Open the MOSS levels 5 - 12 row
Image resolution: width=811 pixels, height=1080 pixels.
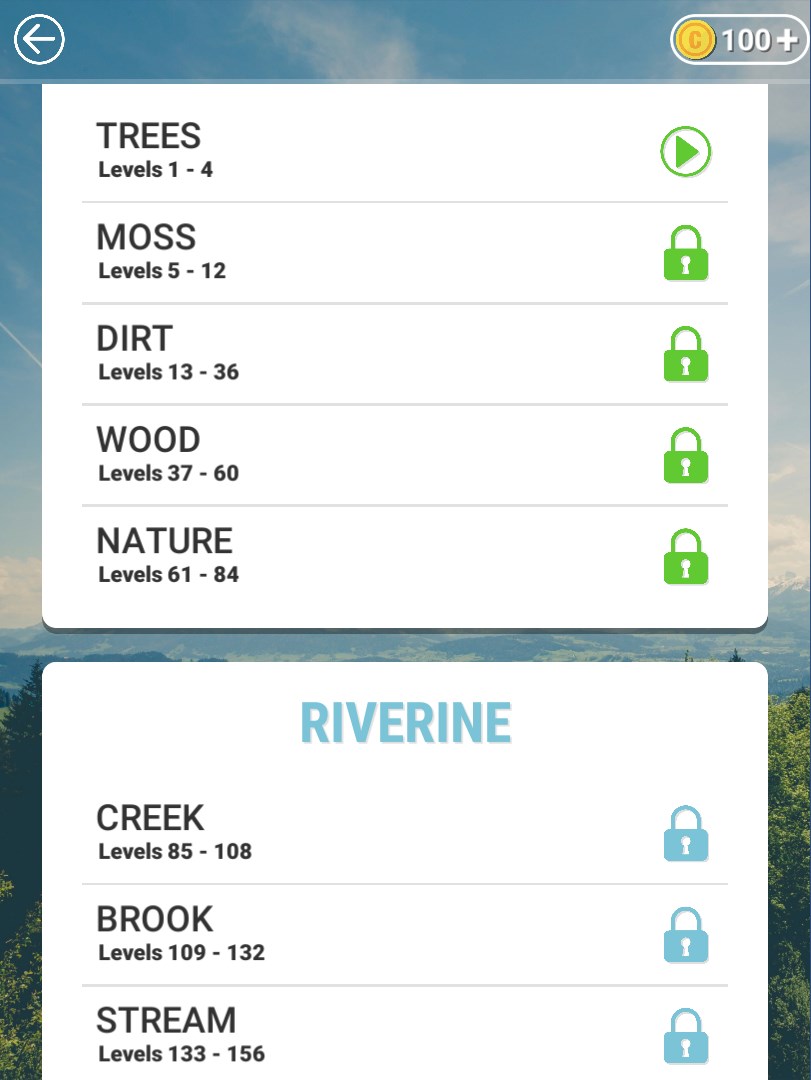click(404, 253)
